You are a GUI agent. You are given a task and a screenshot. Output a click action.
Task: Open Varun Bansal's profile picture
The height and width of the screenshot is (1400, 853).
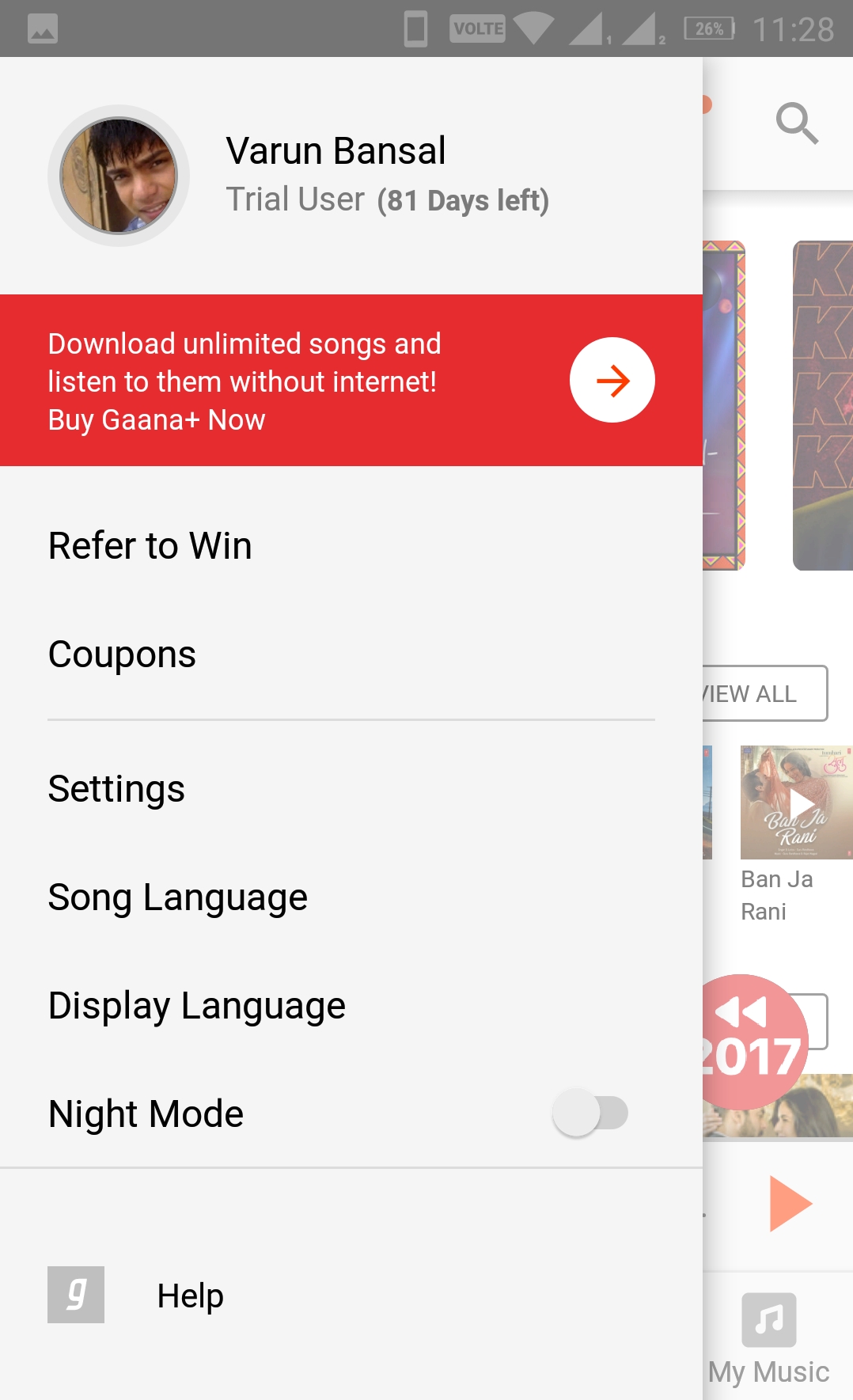[119, 176]
